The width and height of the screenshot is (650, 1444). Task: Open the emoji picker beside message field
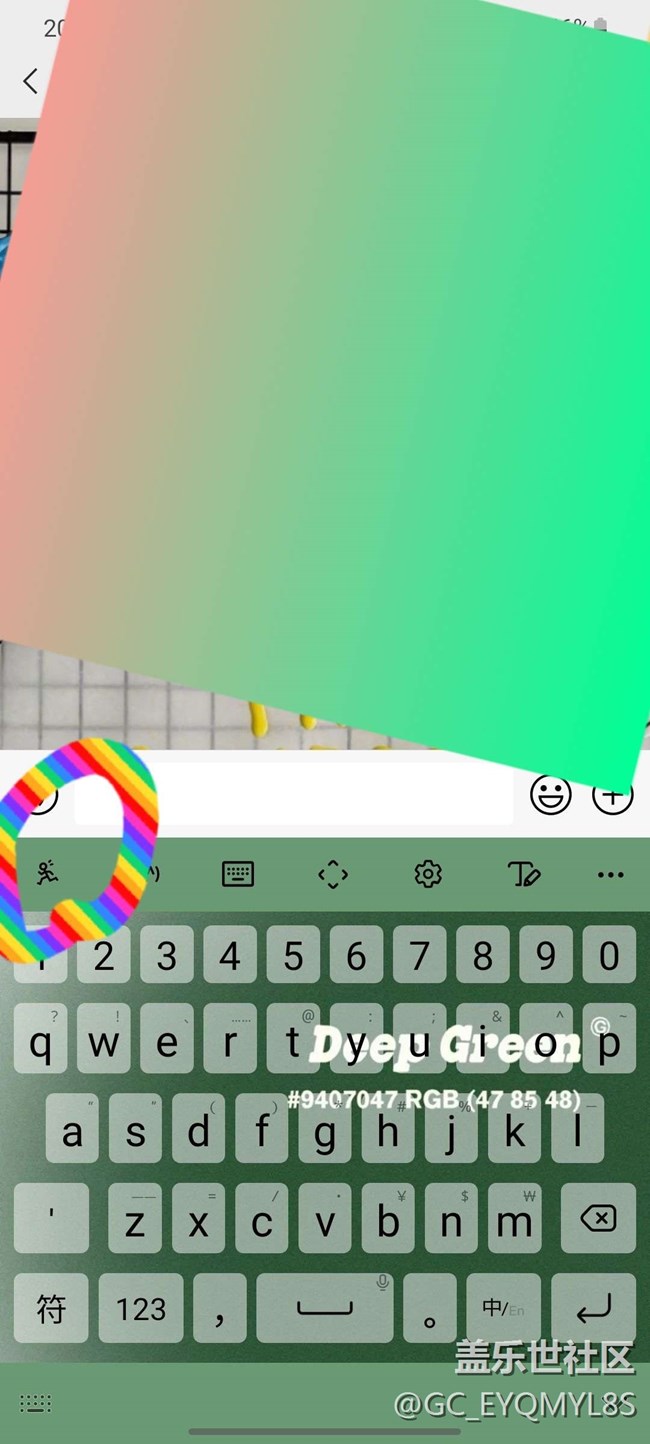tap(550, 795)
